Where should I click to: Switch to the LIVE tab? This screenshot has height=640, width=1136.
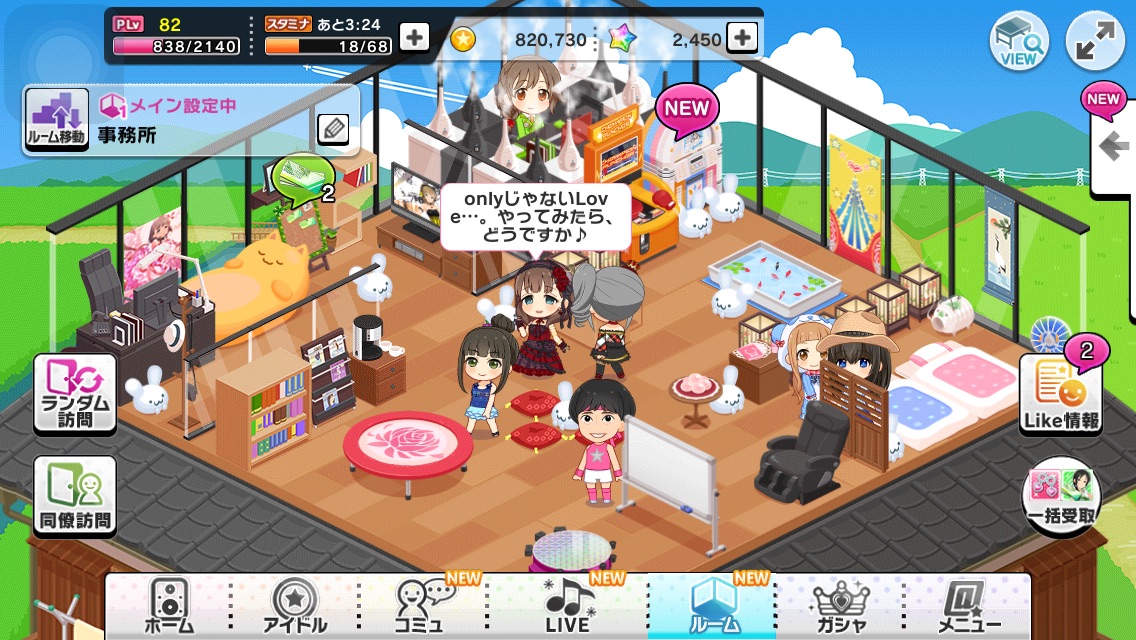[567, 607]
